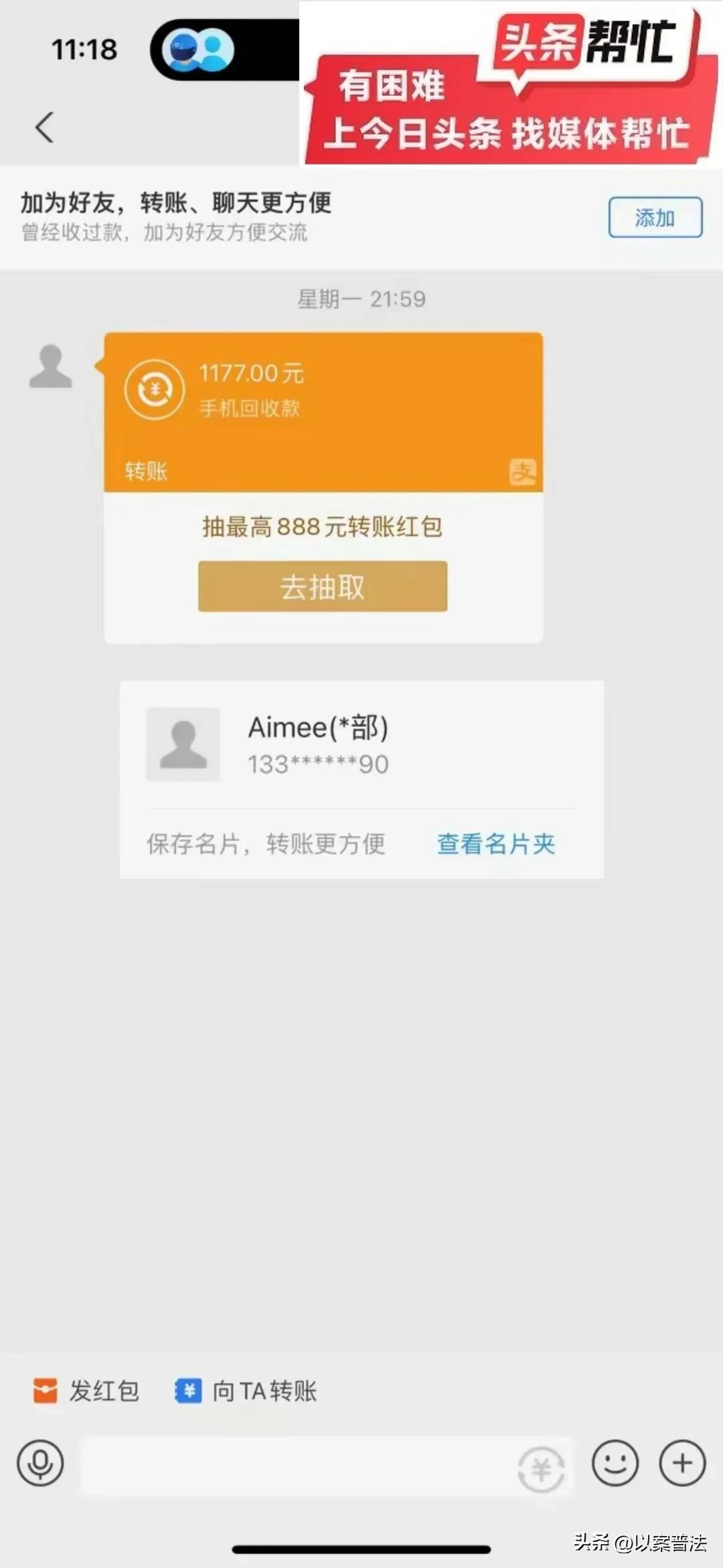The width and height of the screenshot is (723, 1568).
Task: Tap the masked phone number 133******90
Action: 317,763
